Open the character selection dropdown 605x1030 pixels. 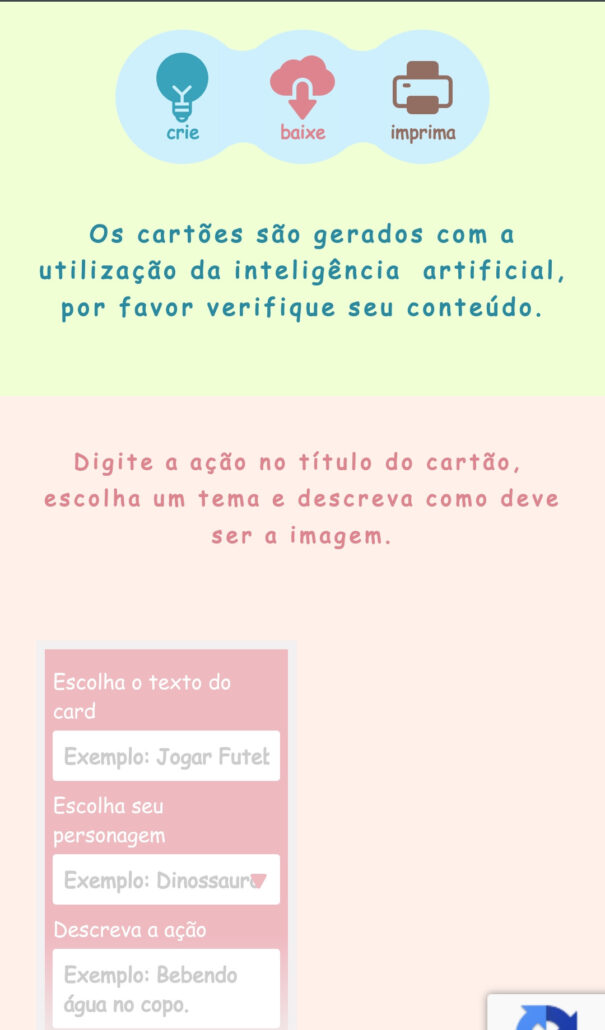pos(166,880)
